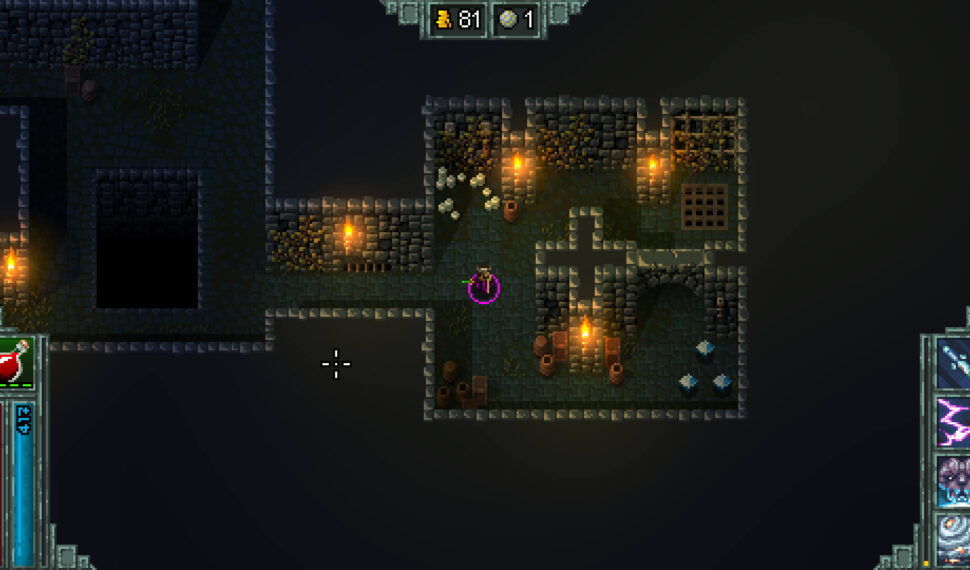Activate the purple lightning skill
The width and height of the screenshot is (970, 570).
click(x=953, y=421)
